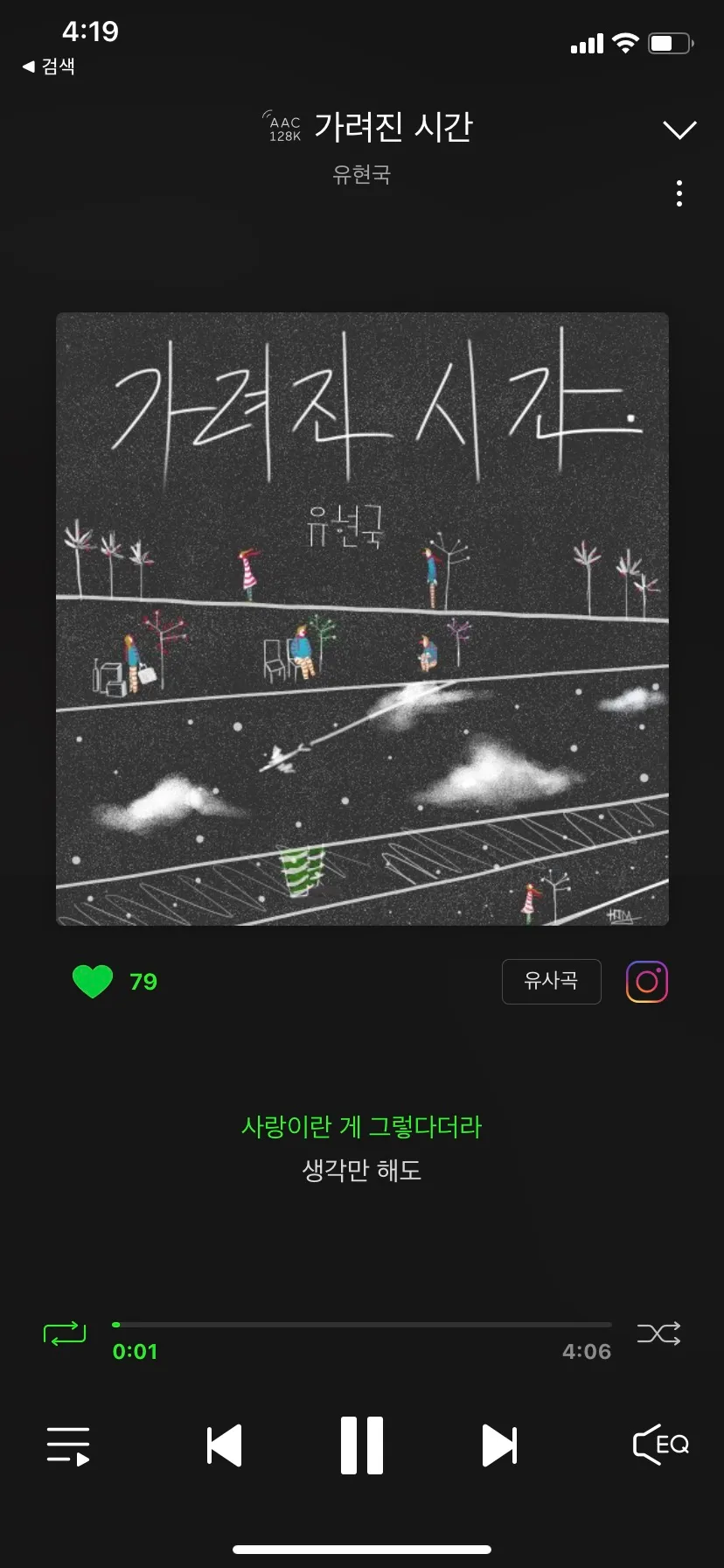Open the album artwork full screen
The width and height of the screenshot is (724, 1568).
pos(362,619)
